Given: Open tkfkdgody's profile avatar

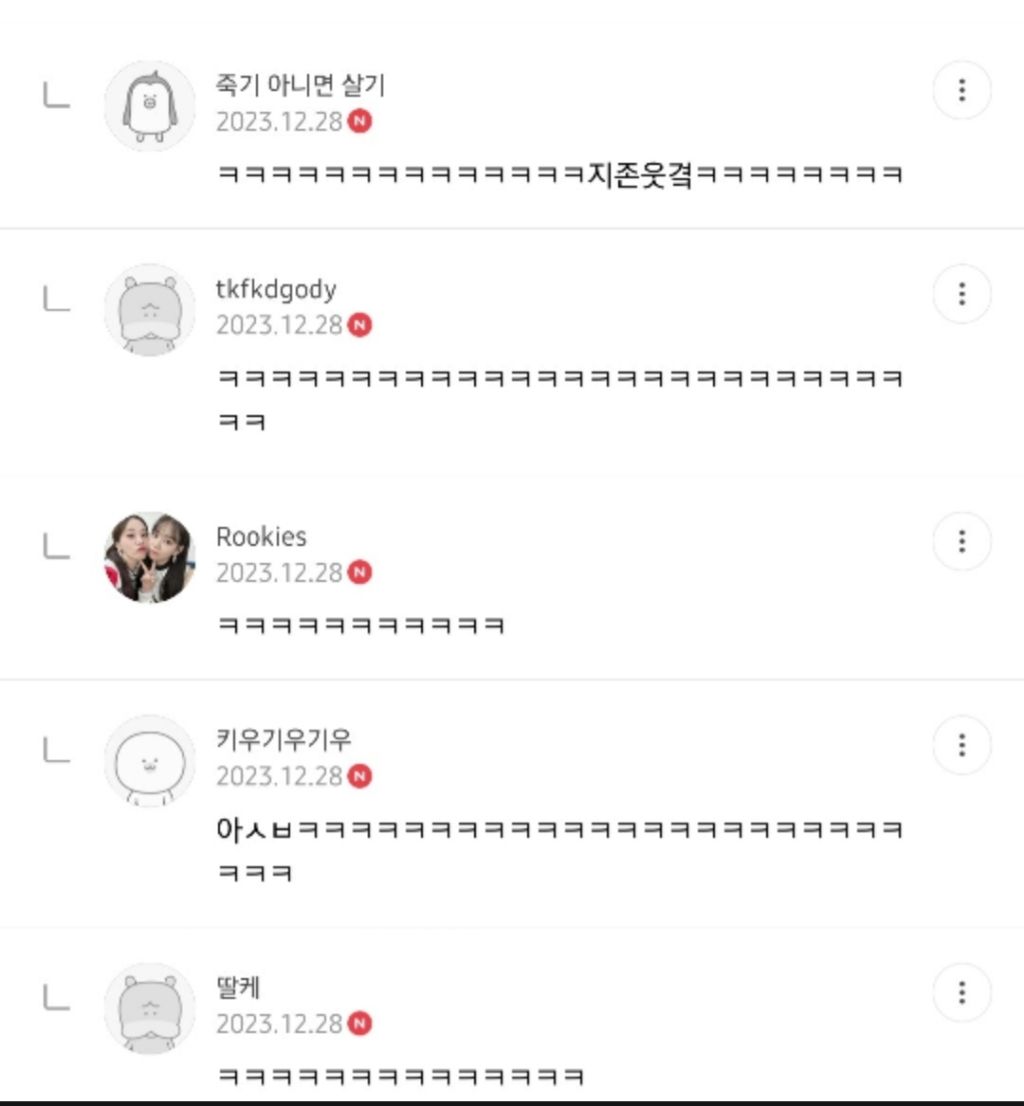Looking at the screenshot, I should pyautogui.click(x=150, y=310).
